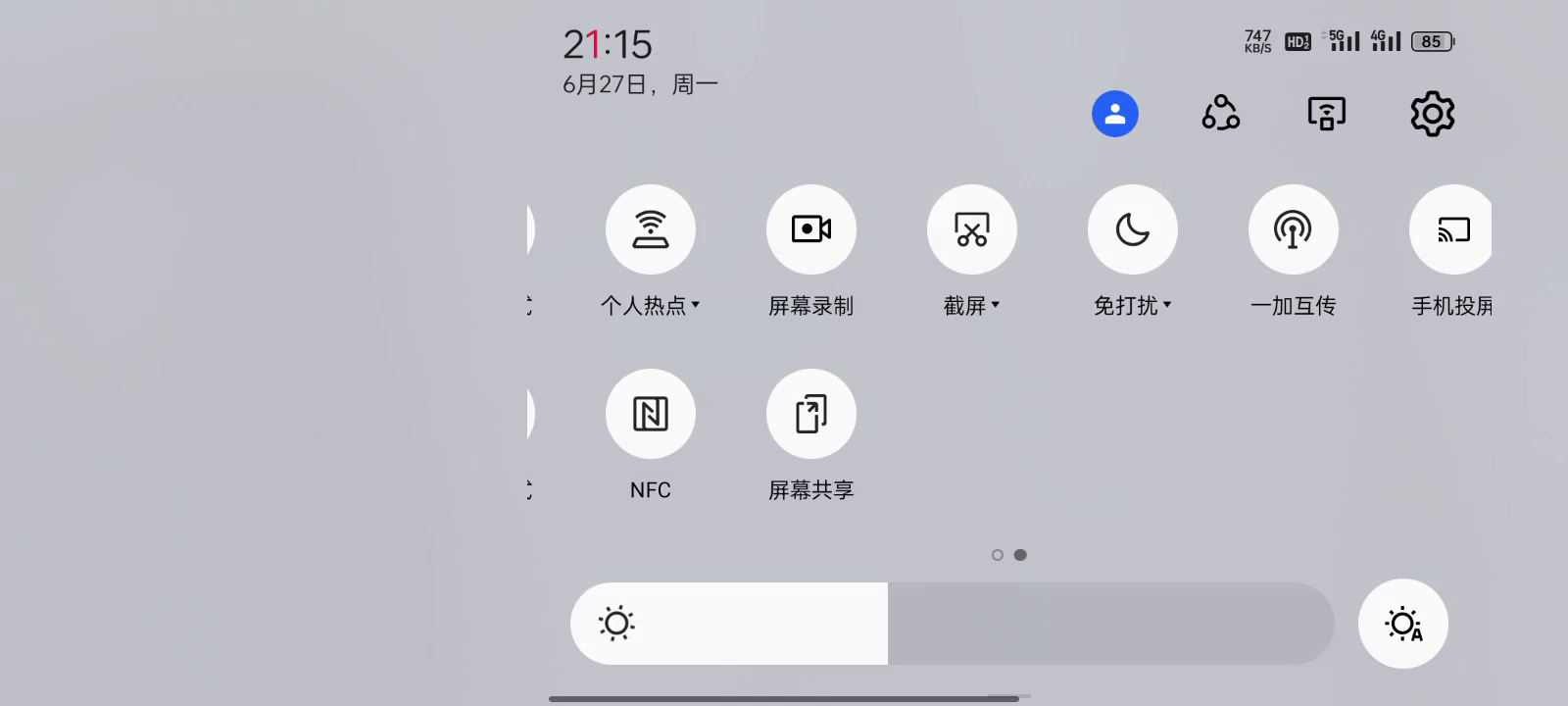Tap the brightness slider bar
Viewport: 1568px width, 706px height.
pyautogui.click(x=953, y=624)
